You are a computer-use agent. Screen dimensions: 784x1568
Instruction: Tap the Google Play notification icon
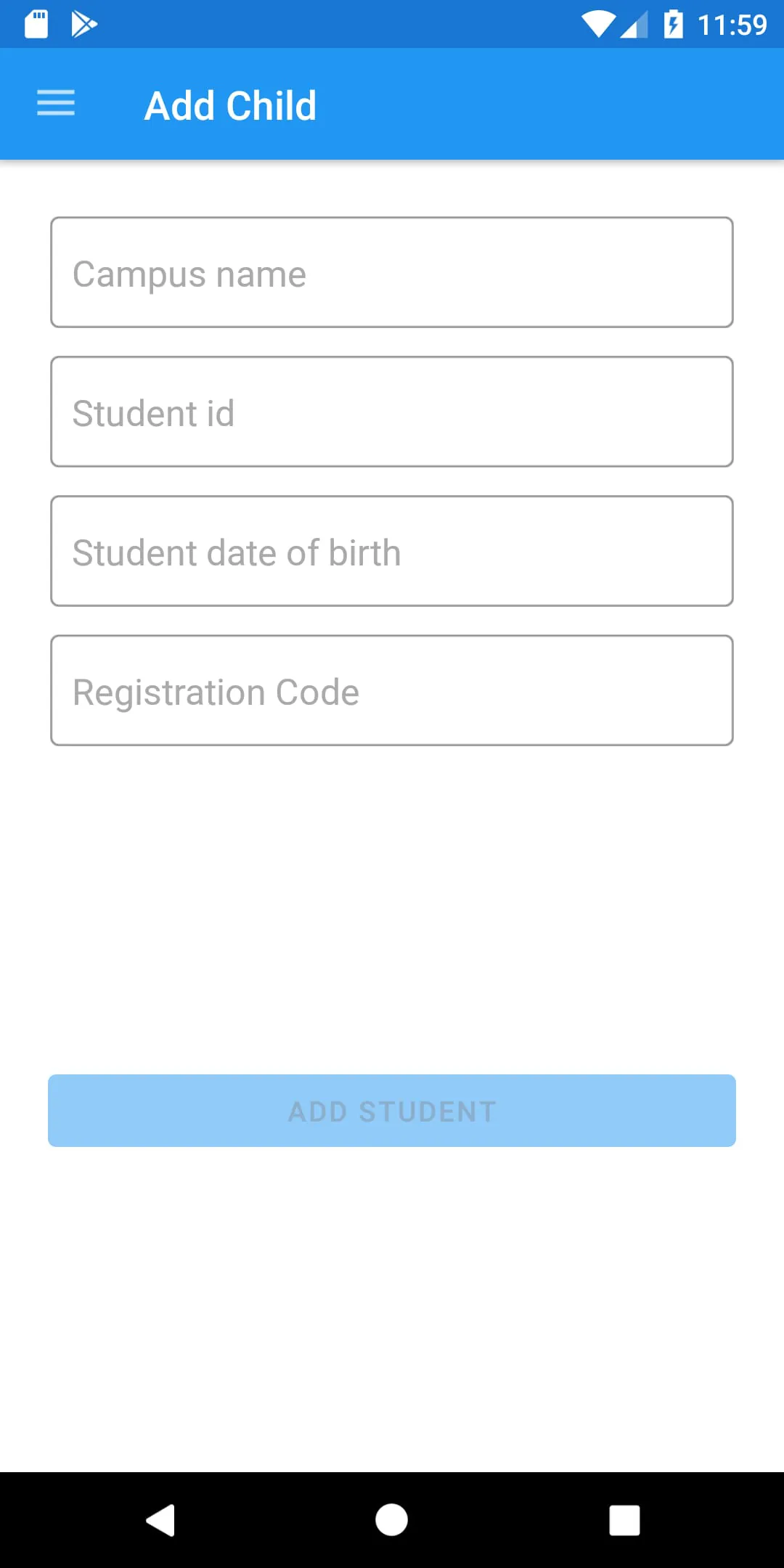point(83,24)
